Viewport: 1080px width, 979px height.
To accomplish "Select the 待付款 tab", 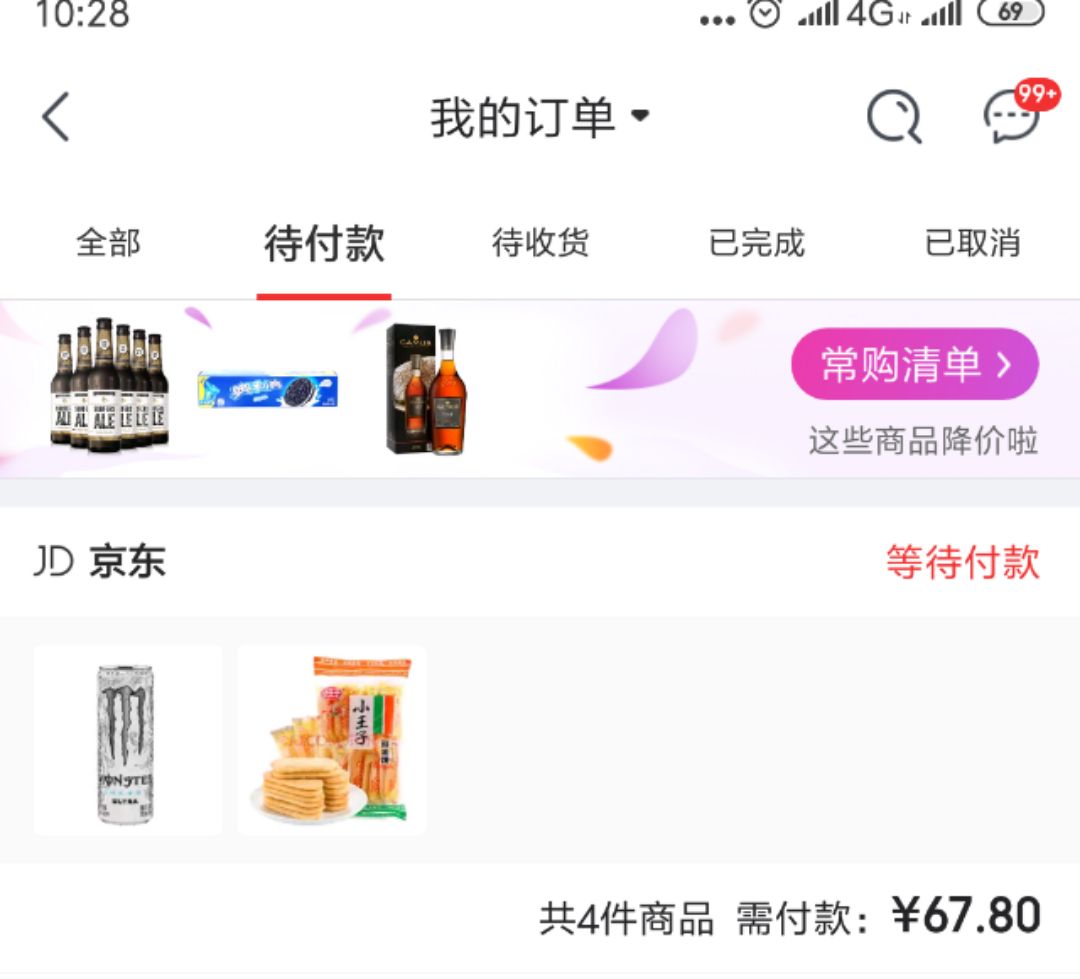I will [x=324, y=243].
